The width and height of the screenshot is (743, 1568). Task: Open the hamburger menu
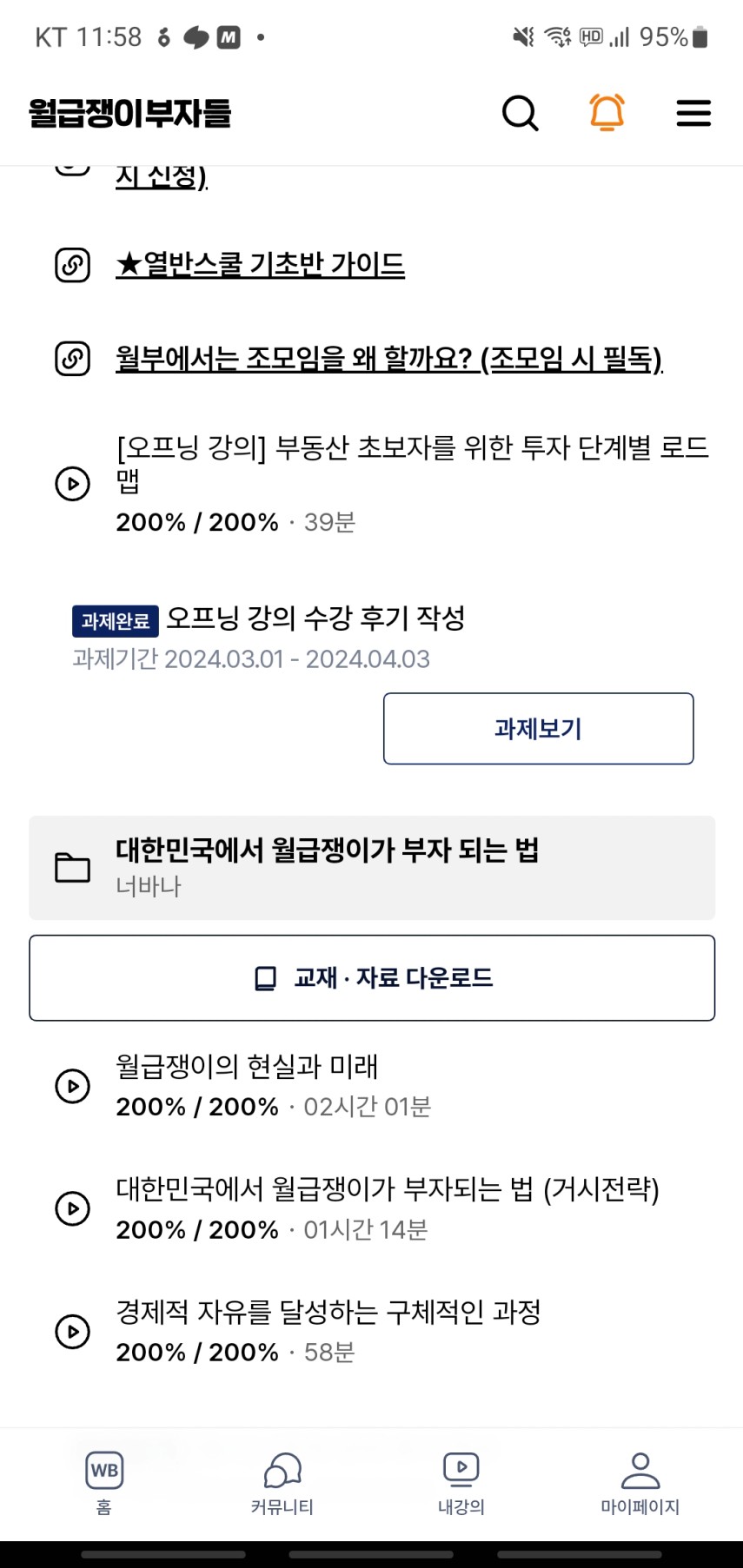coord(693,113)
